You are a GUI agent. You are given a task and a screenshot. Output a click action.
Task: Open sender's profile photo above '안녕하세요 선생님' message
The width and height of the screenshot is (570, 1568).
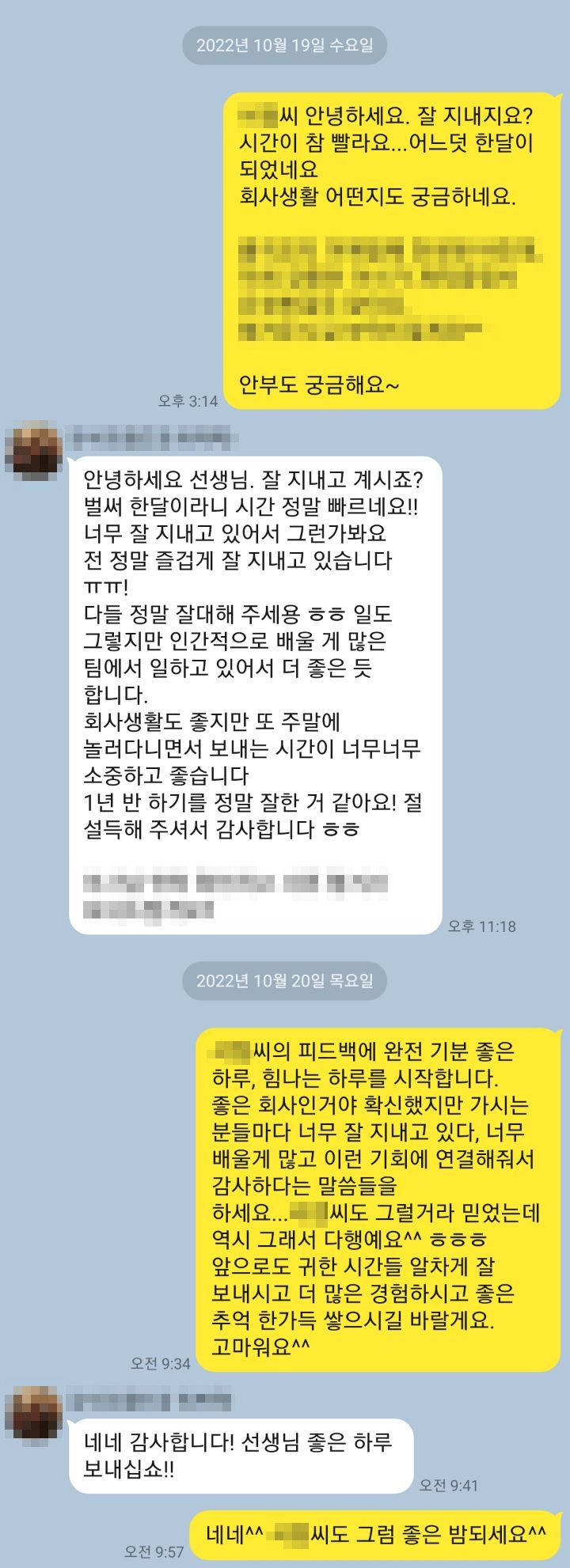32,452
